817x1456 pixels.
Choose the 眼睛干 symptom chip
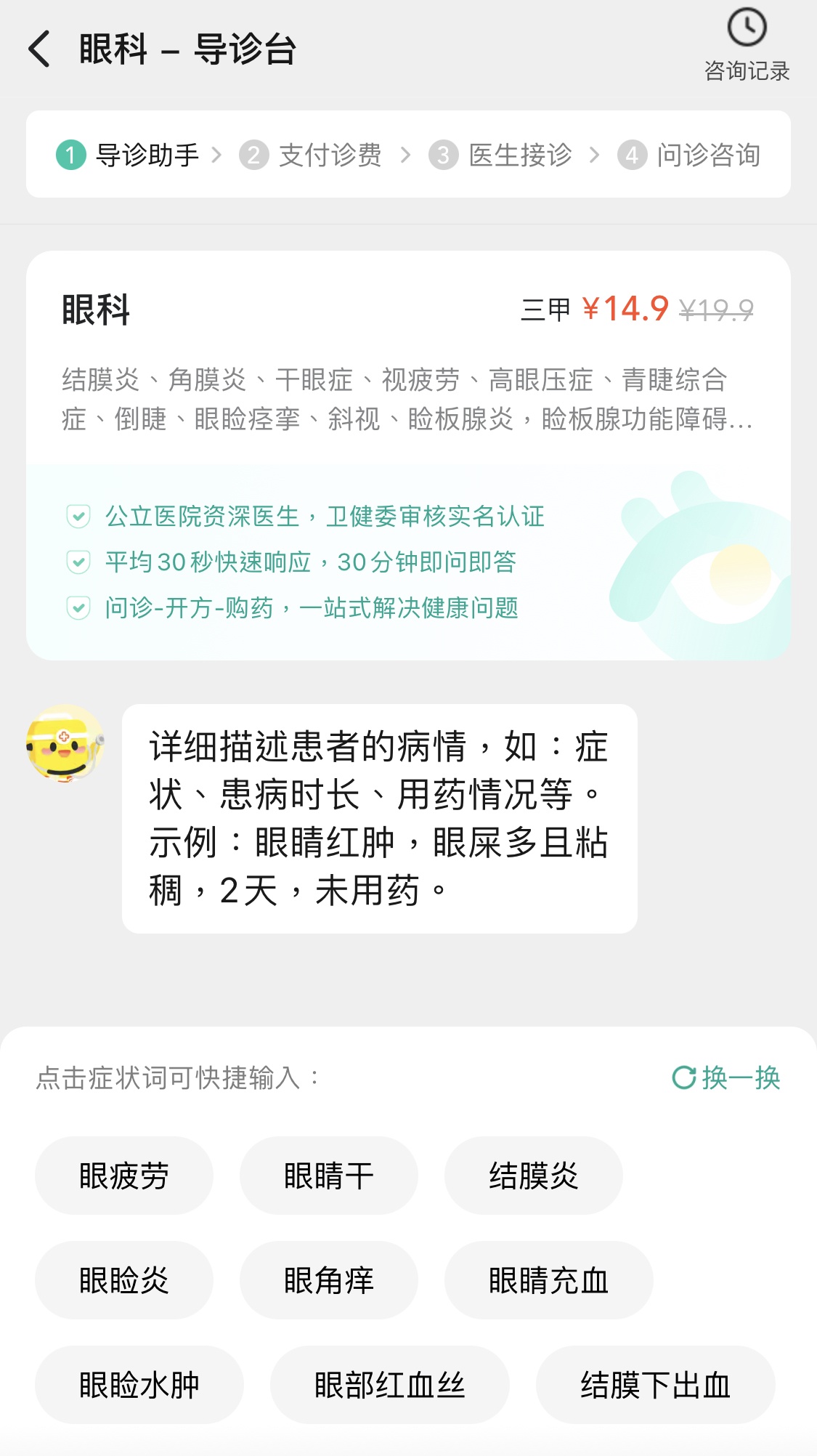pos(329,1176)
